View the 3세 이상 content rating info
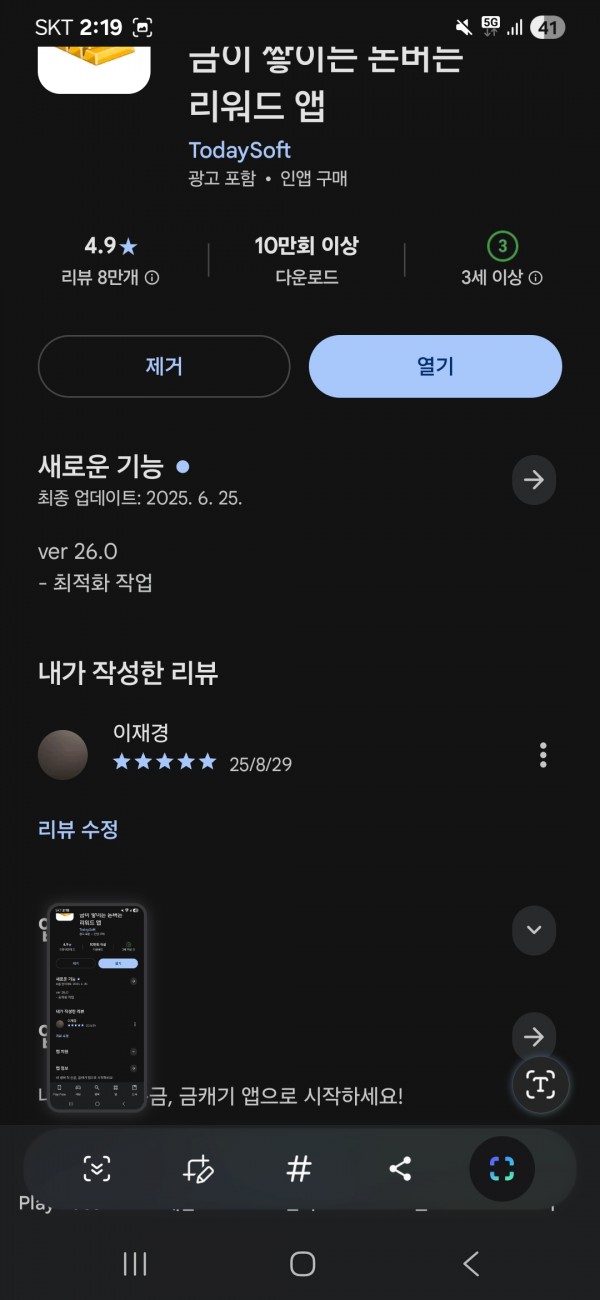This screenshot has width=600, height=1300. [502, 278]
